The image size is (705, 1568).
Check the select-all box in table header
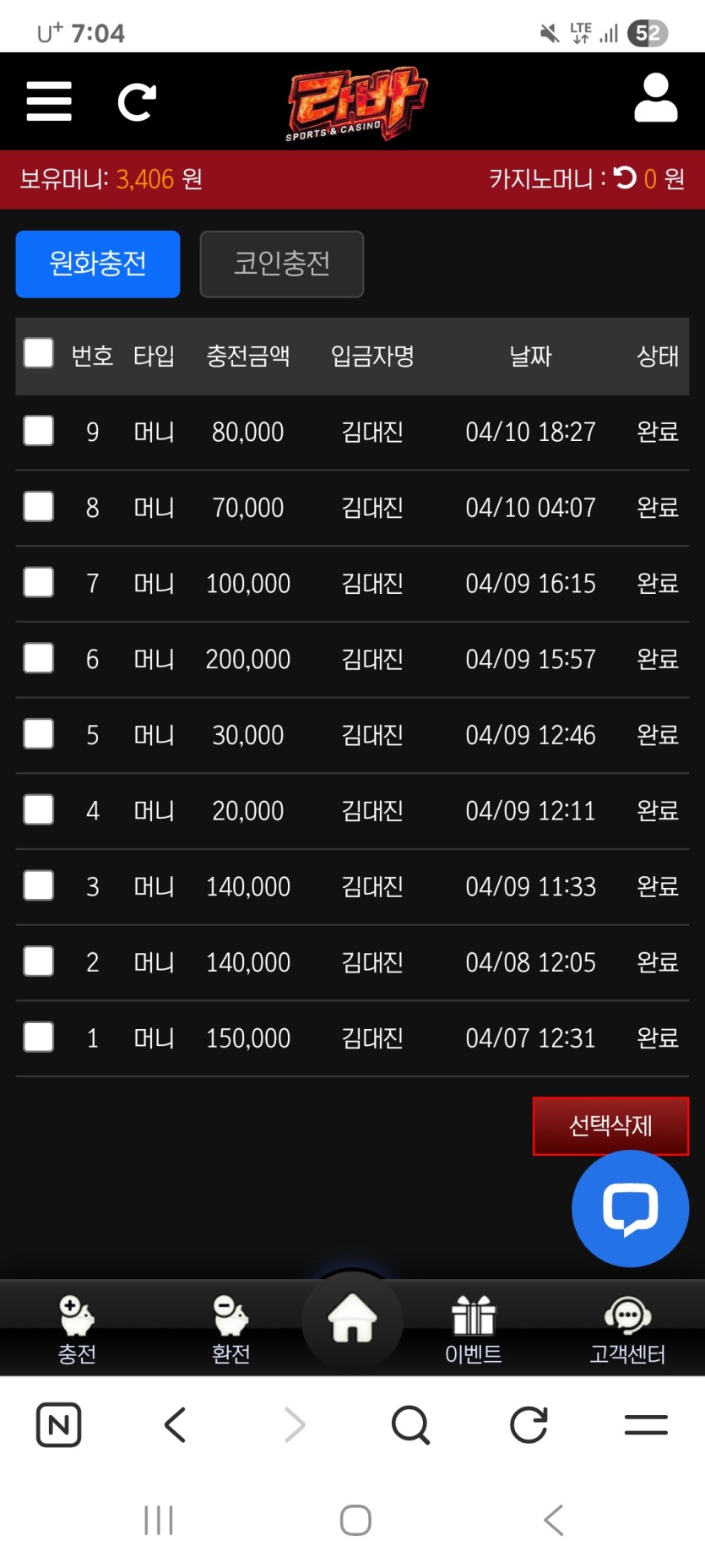click(x=39, y=353)
